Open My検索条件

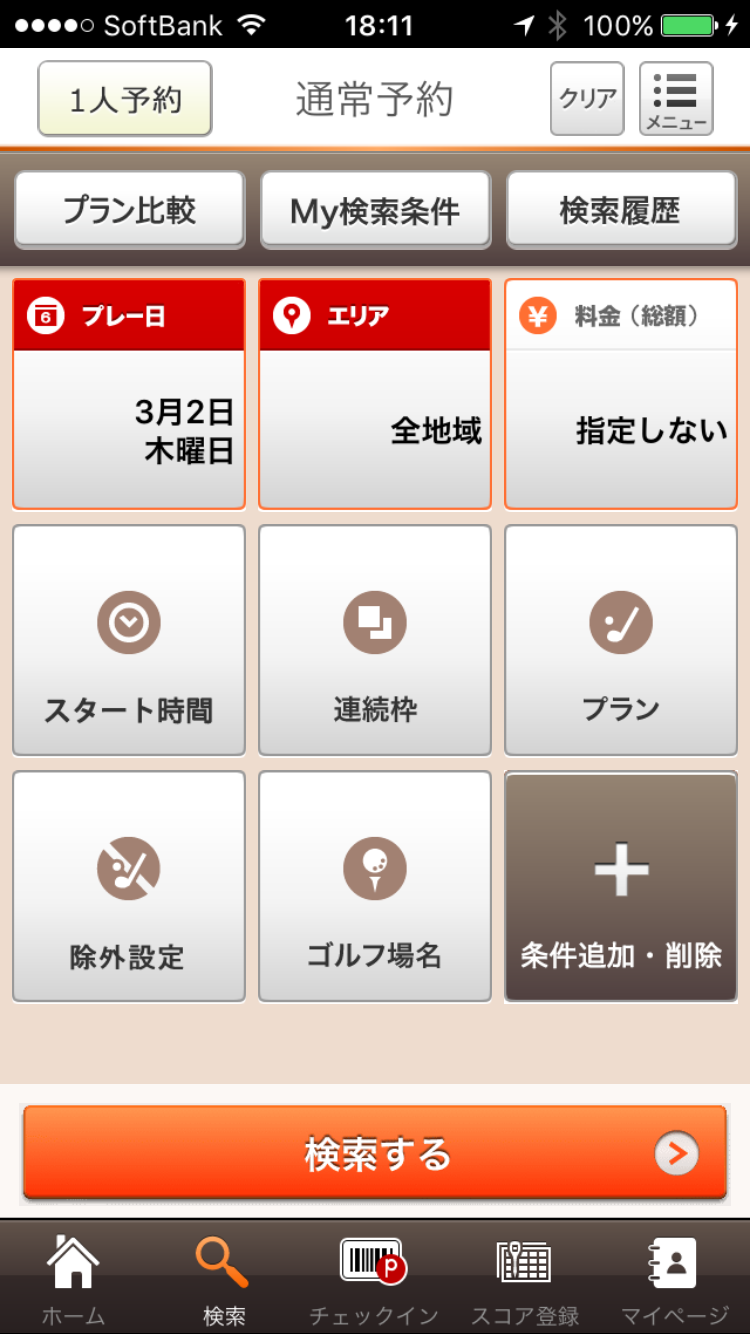tap(375, 210)
